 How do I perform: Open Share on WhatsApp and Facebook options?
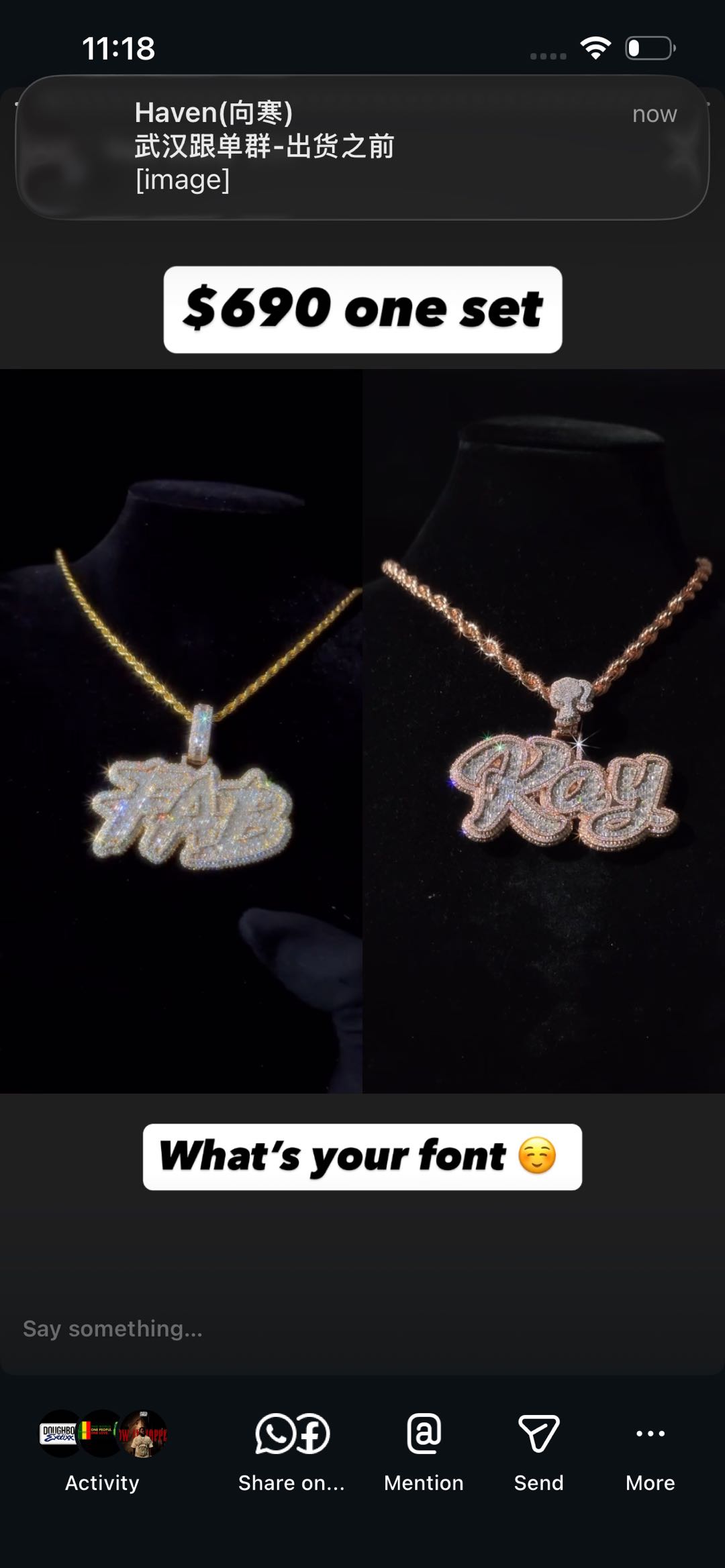point(292,1449)
